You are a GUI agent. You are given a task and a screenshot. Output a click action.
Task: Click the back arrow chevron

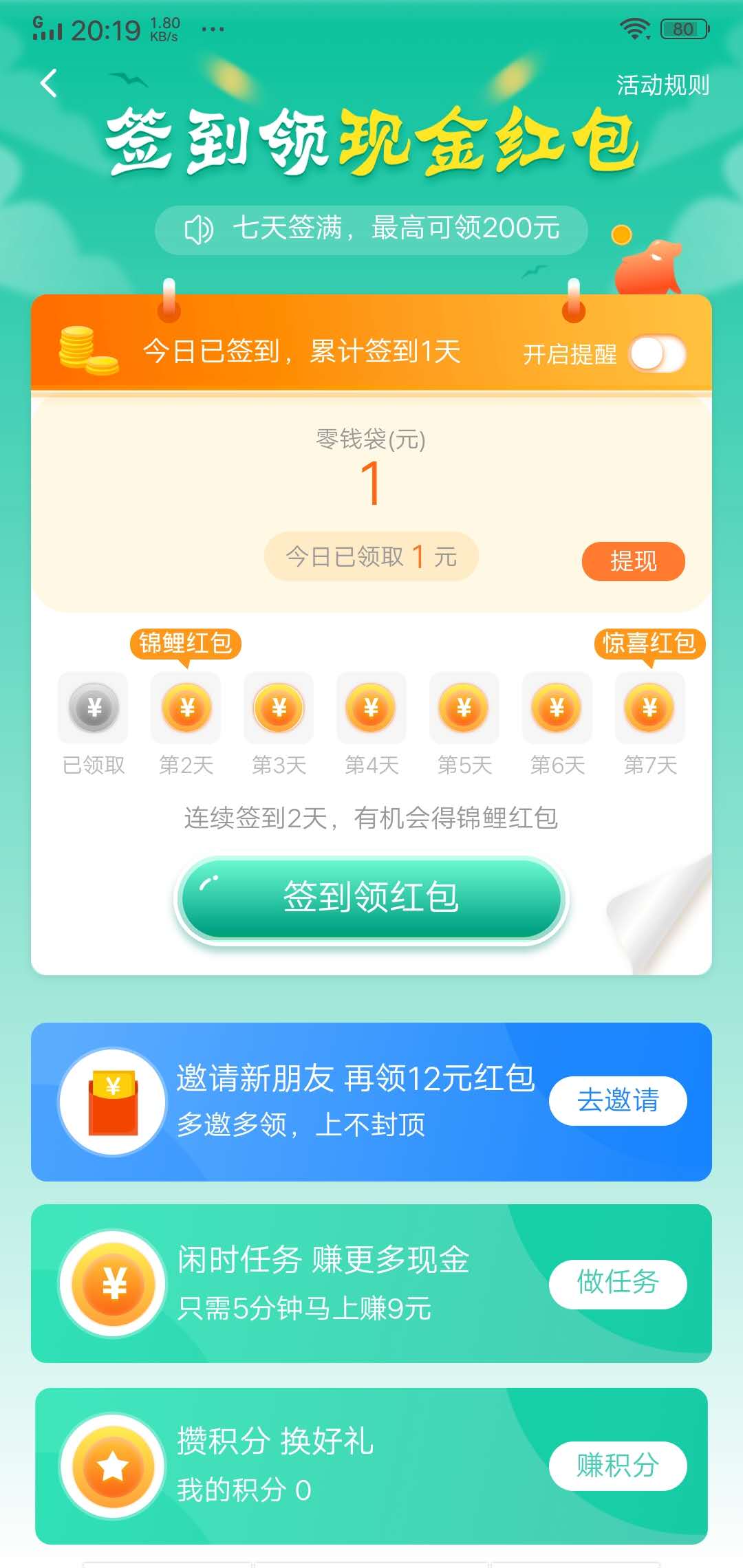point(47,83)
